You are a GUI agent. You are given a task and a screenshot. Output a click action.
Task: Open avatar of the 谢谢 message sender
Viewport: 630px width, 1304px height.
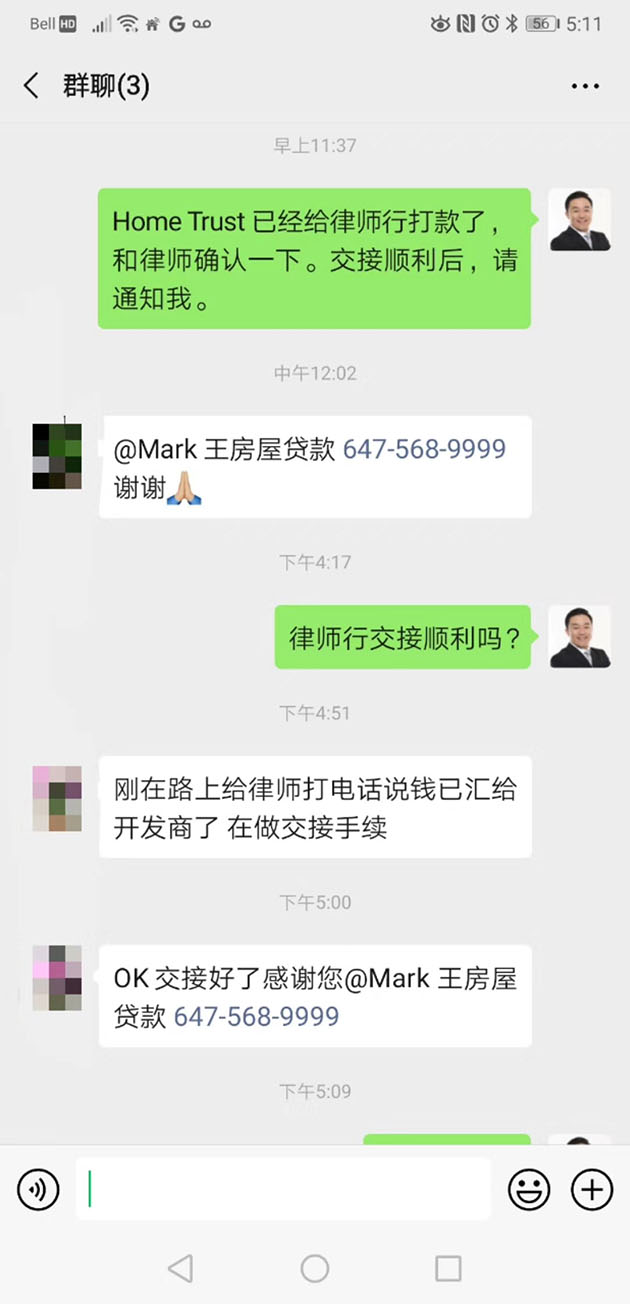(57, 456)
